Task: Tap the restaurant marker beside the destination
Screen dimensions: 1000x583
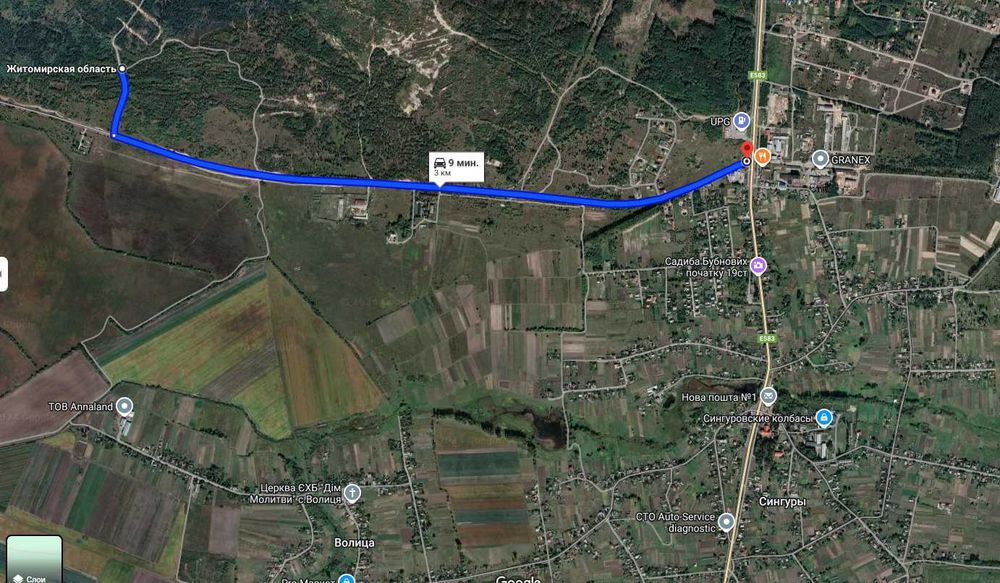Action: [763, 156]
